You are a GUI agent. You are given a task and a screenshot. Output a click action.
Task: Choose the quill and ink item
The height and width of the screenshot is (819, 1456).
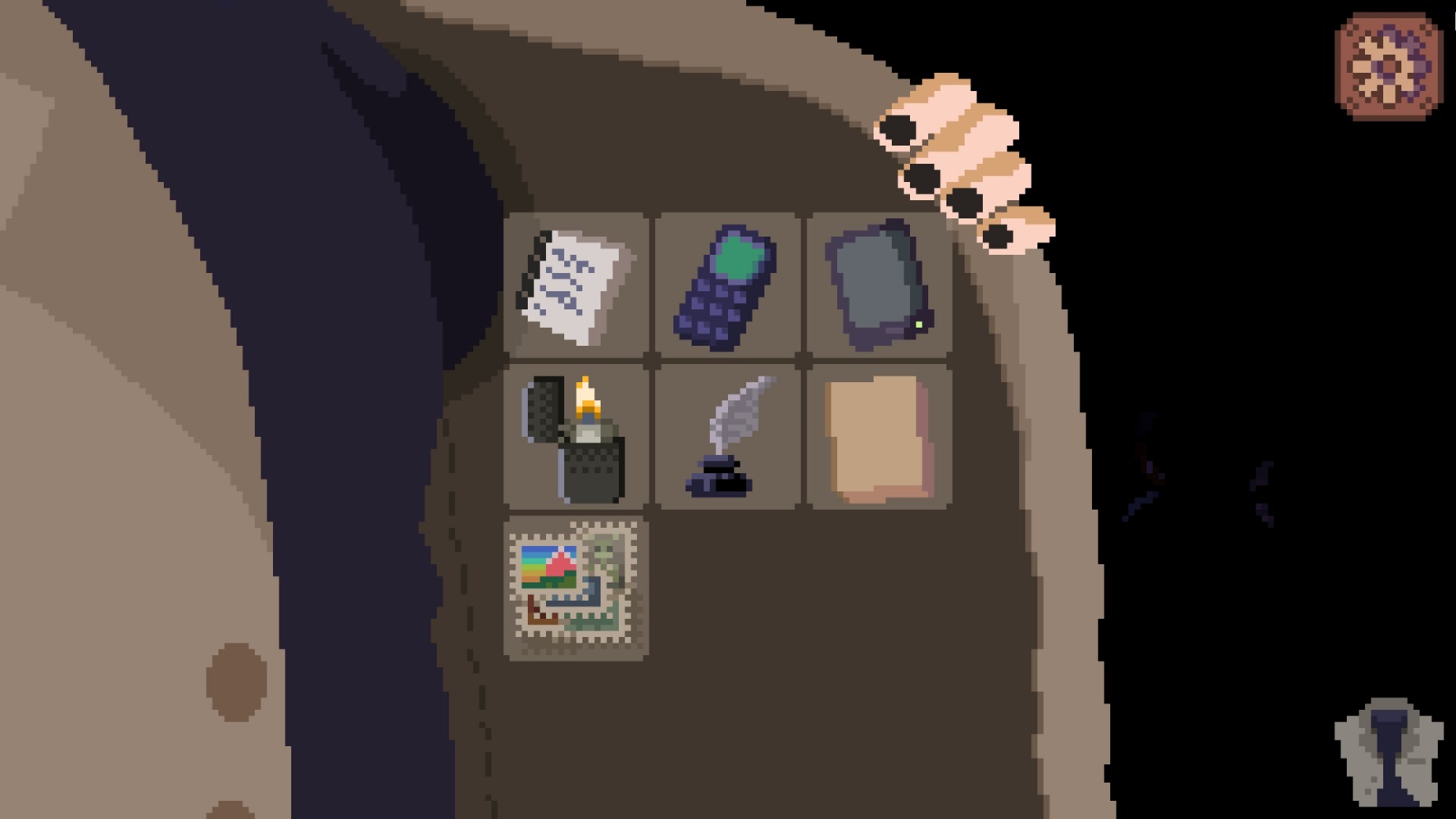[x=726, y=438]
